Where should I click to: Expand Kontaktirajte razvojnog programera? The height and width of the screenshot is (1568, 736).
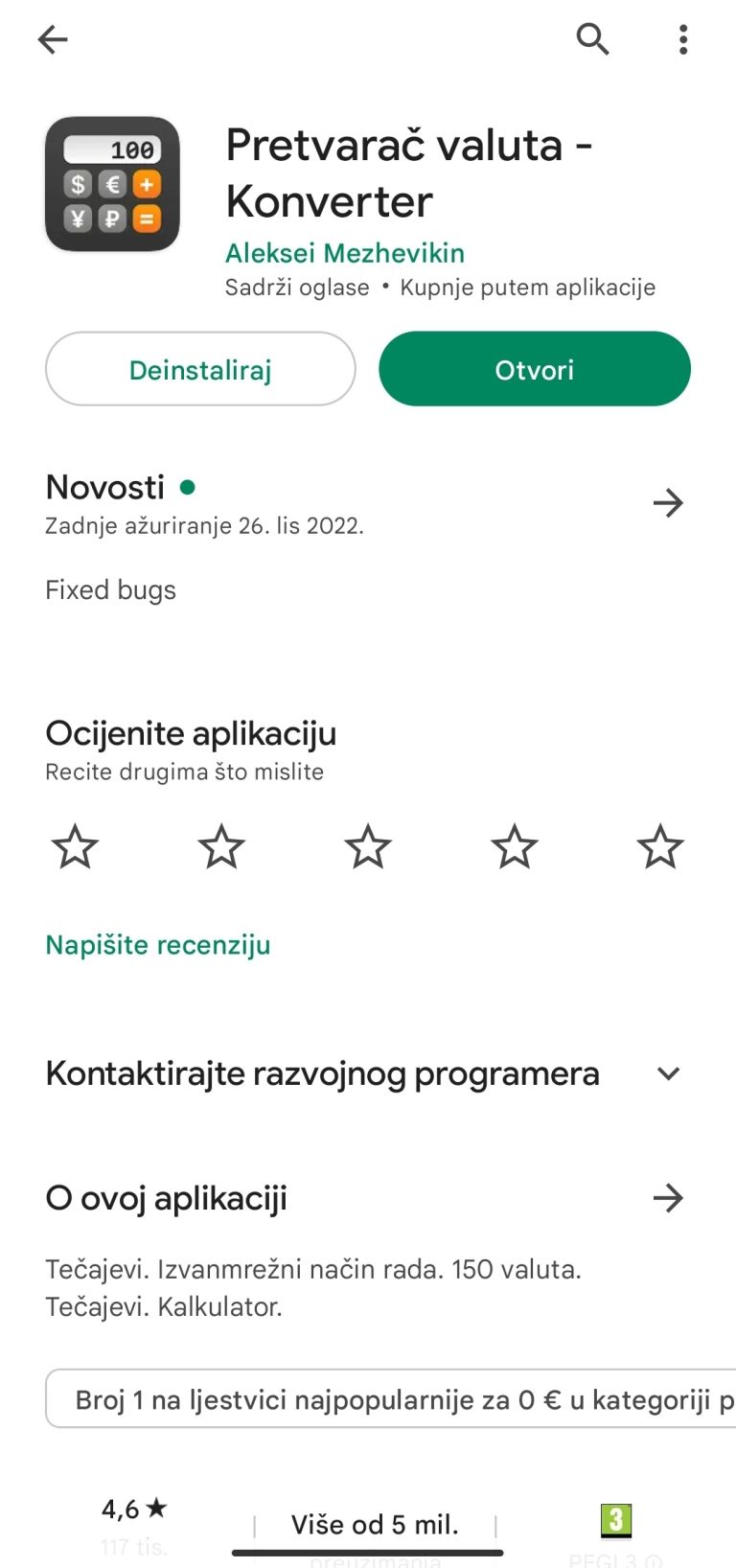point(368,1073)
